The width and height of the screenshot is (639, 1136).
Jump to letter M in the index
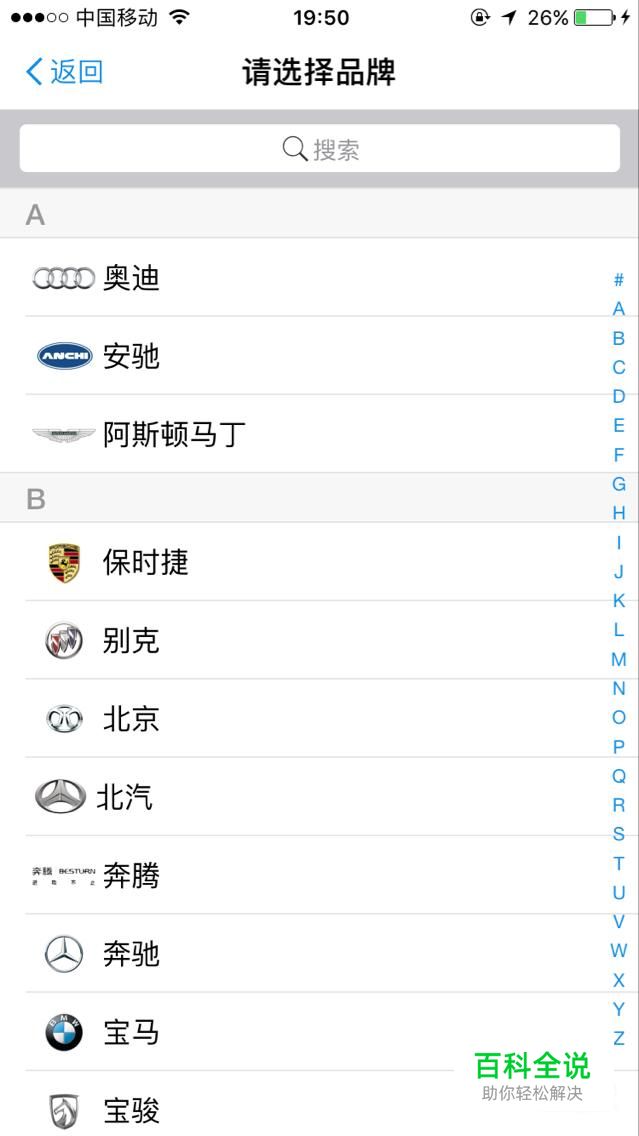coord(619,659)
